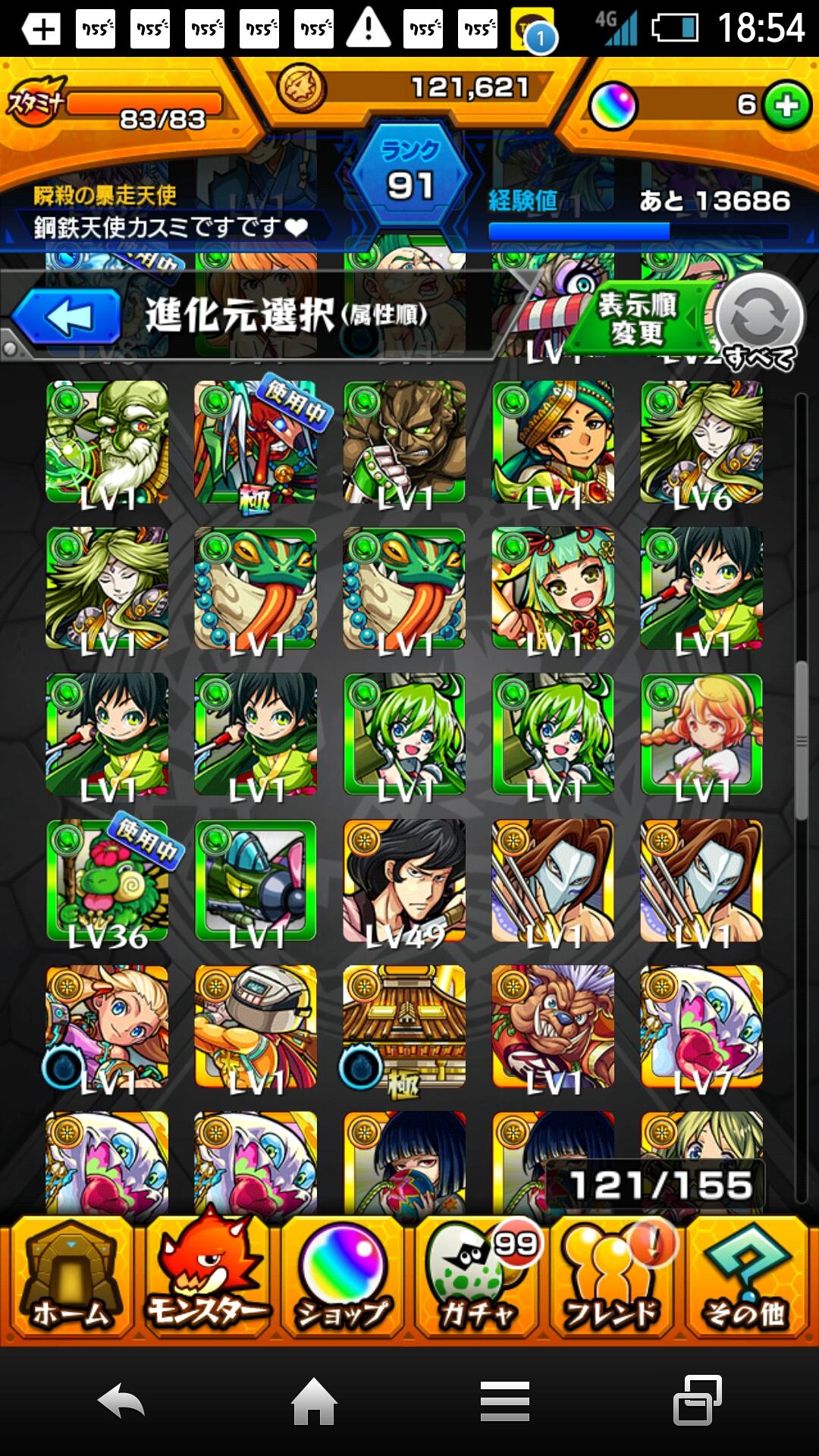This screenshot has height=1456, width=819.
Task: Pick the bulldog warrior monster
Action: coord(553,1027)
